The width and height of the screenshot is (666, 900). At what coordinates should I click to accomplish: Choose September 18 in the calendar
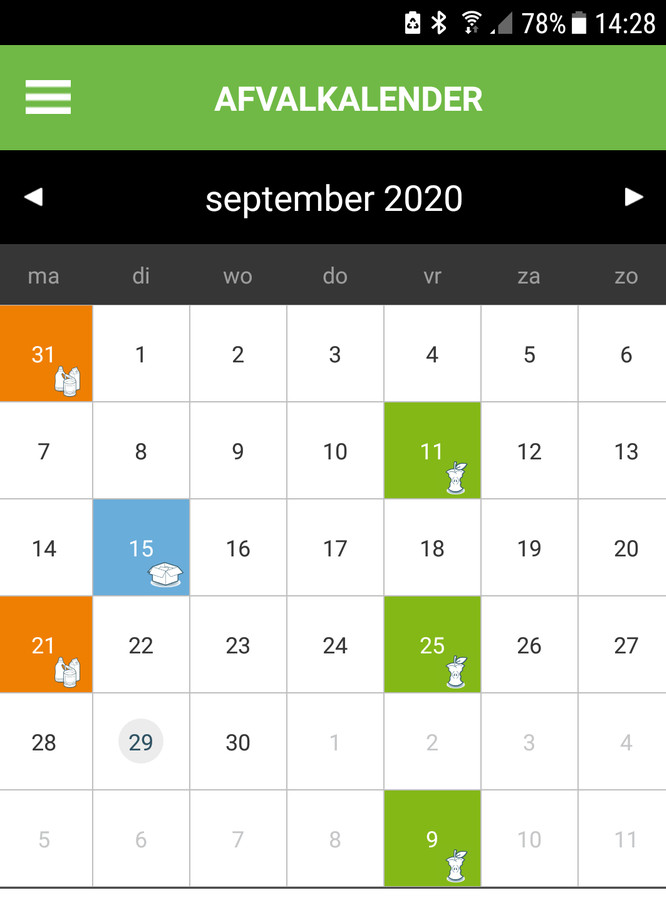(432, 548)
